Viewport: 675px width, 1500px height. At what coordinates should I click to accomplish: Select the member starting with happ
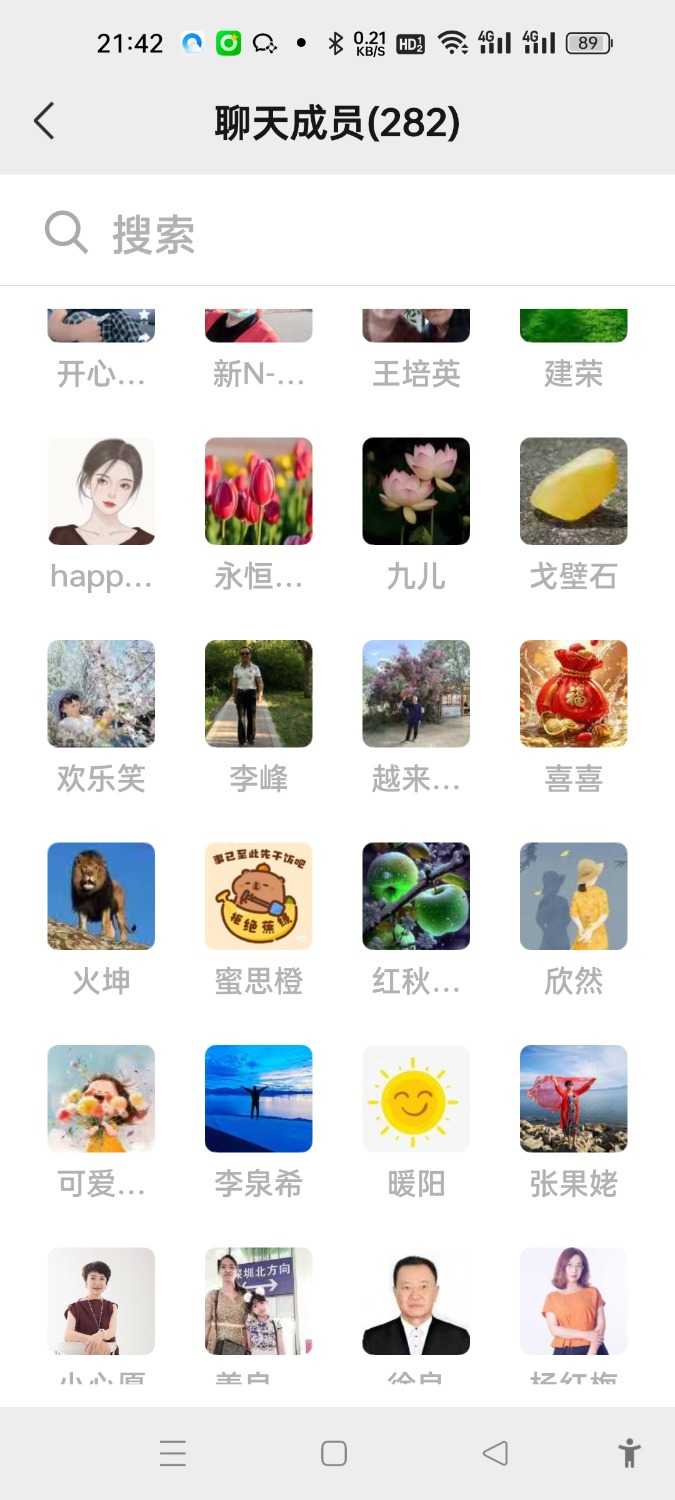pyautogui.click(x=101, y=491)
